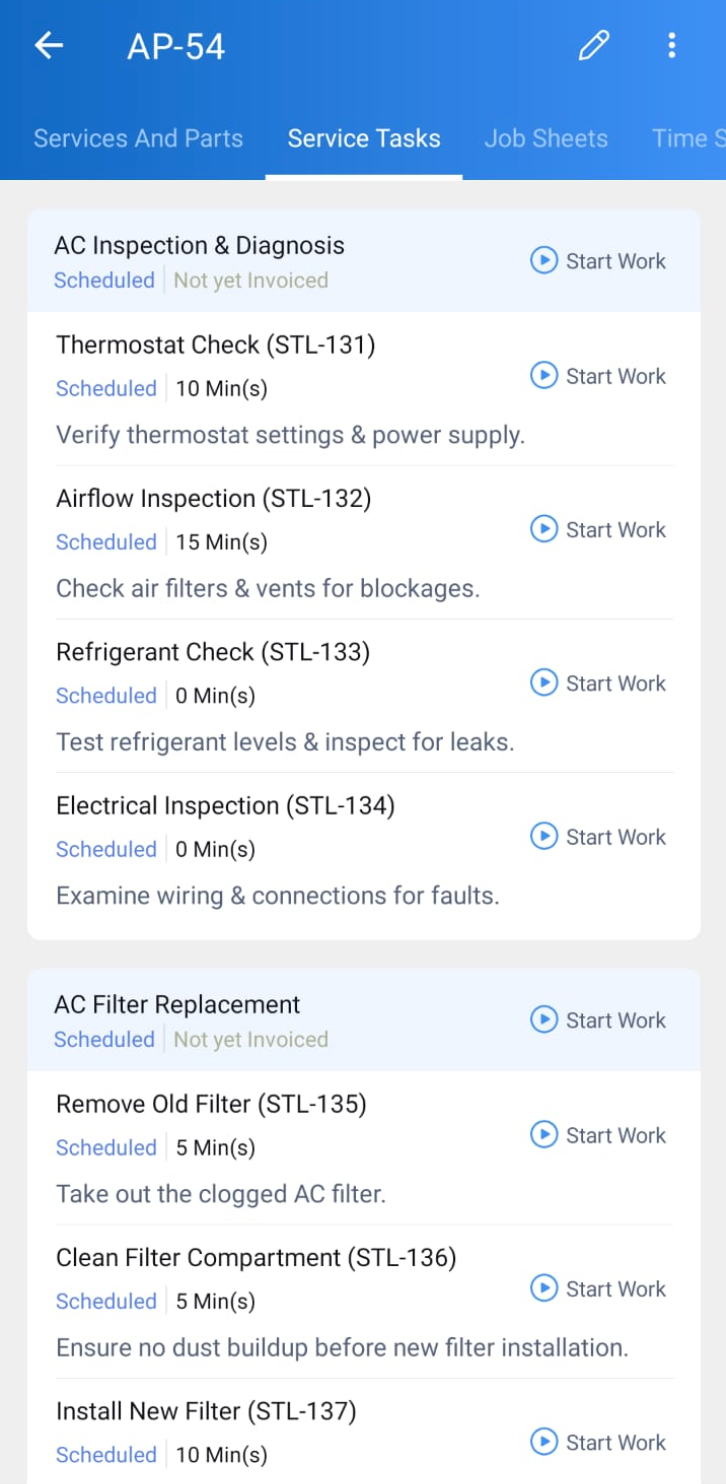Go back from AP-54
Screen dimensions: 726x1484
48,46
